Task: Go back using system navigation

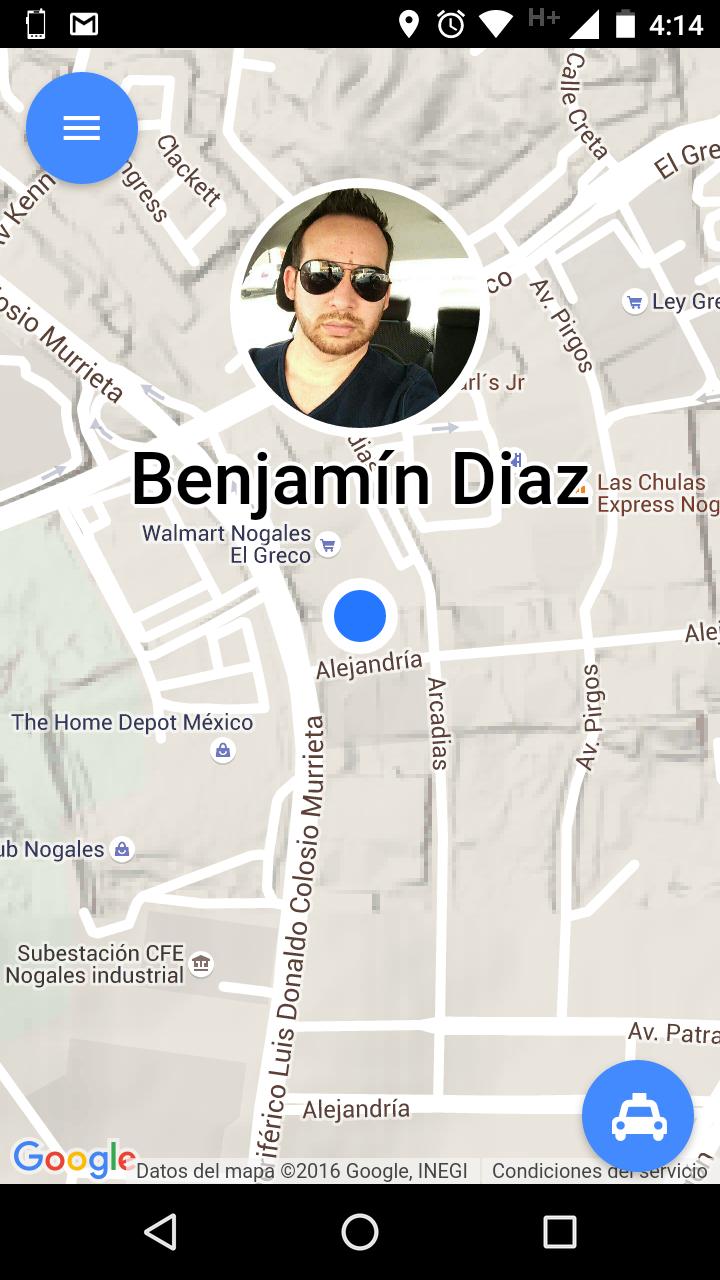Action: pos(160,1232)
